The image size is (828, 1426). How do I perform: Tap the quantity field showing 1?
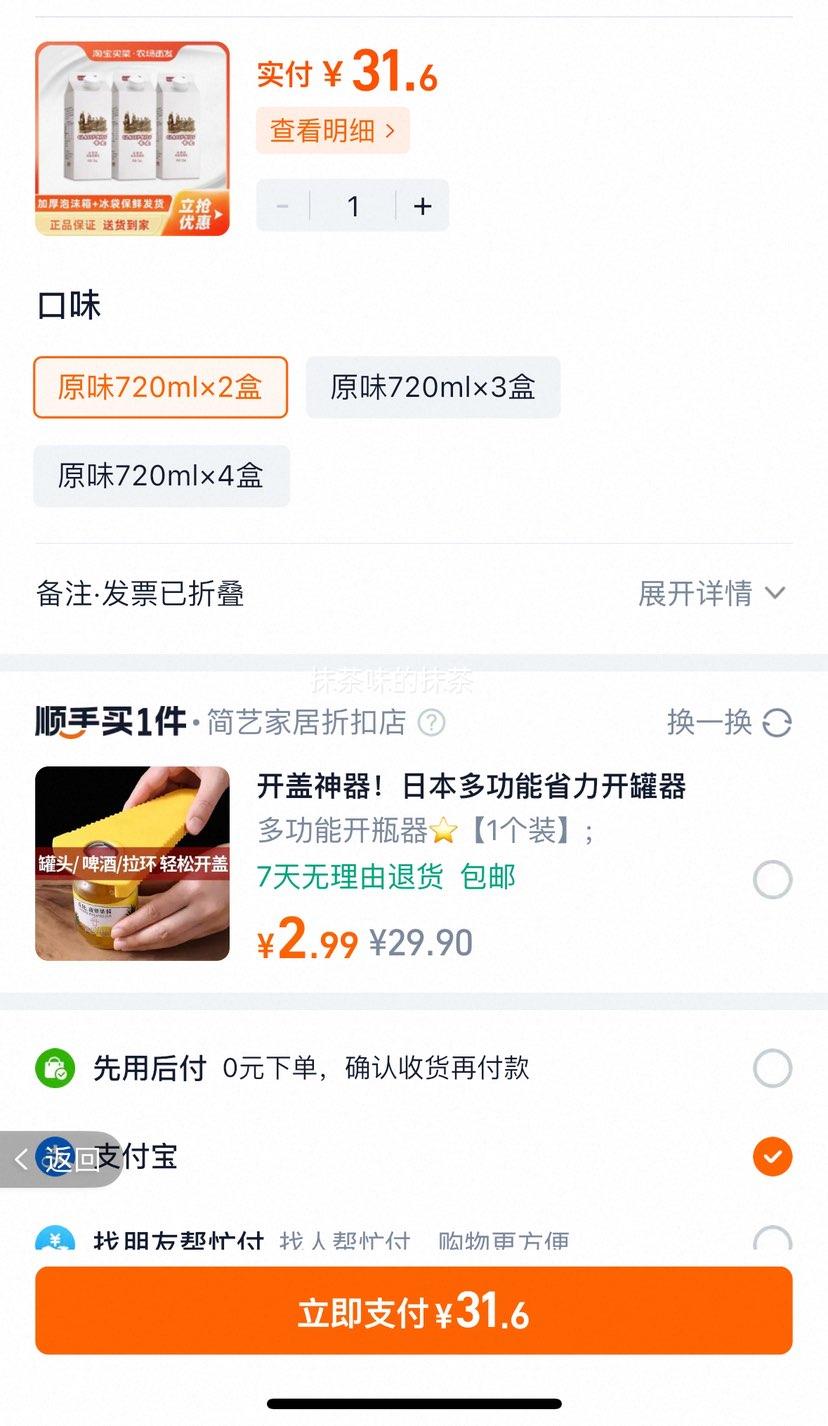352,206
